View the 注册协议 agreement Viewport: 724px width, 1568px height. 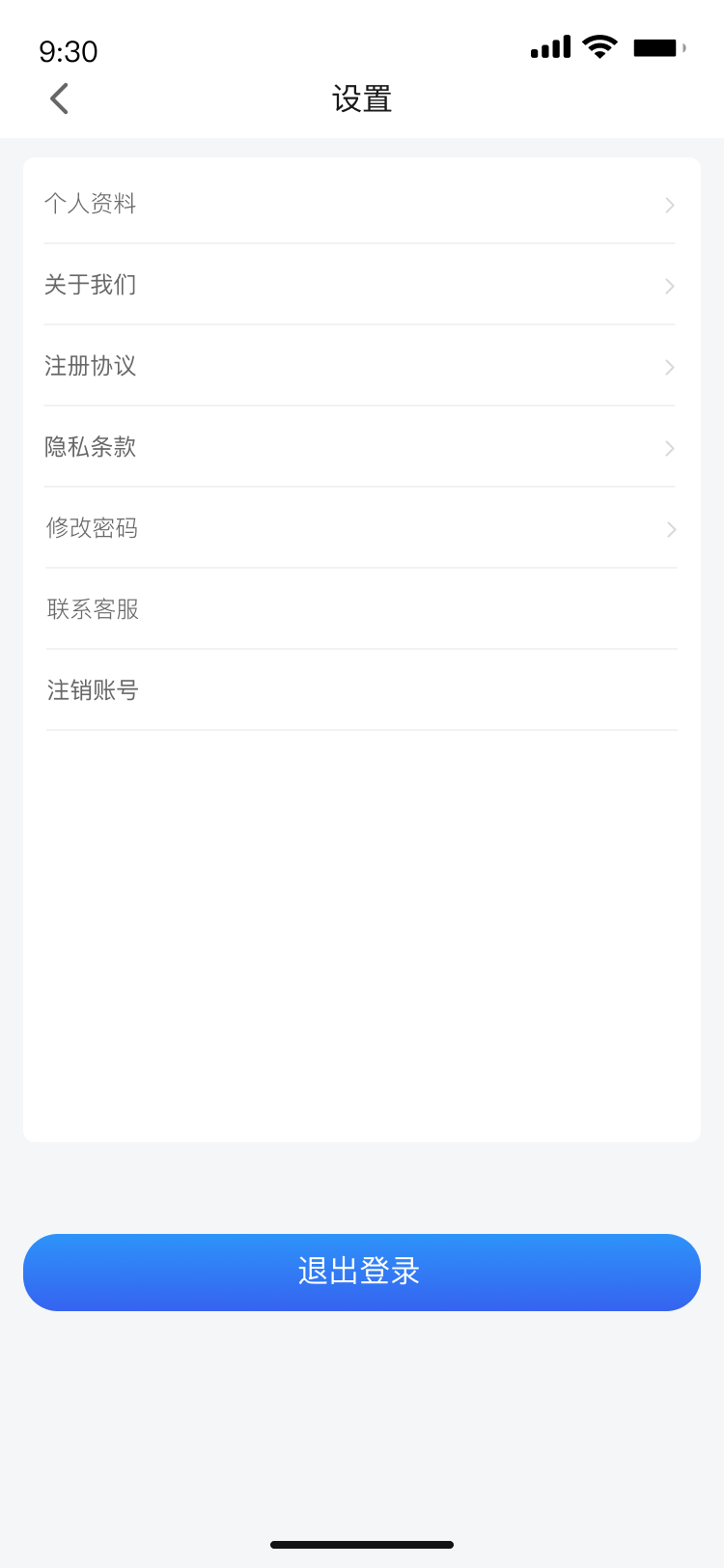click(x=359, y=366)
